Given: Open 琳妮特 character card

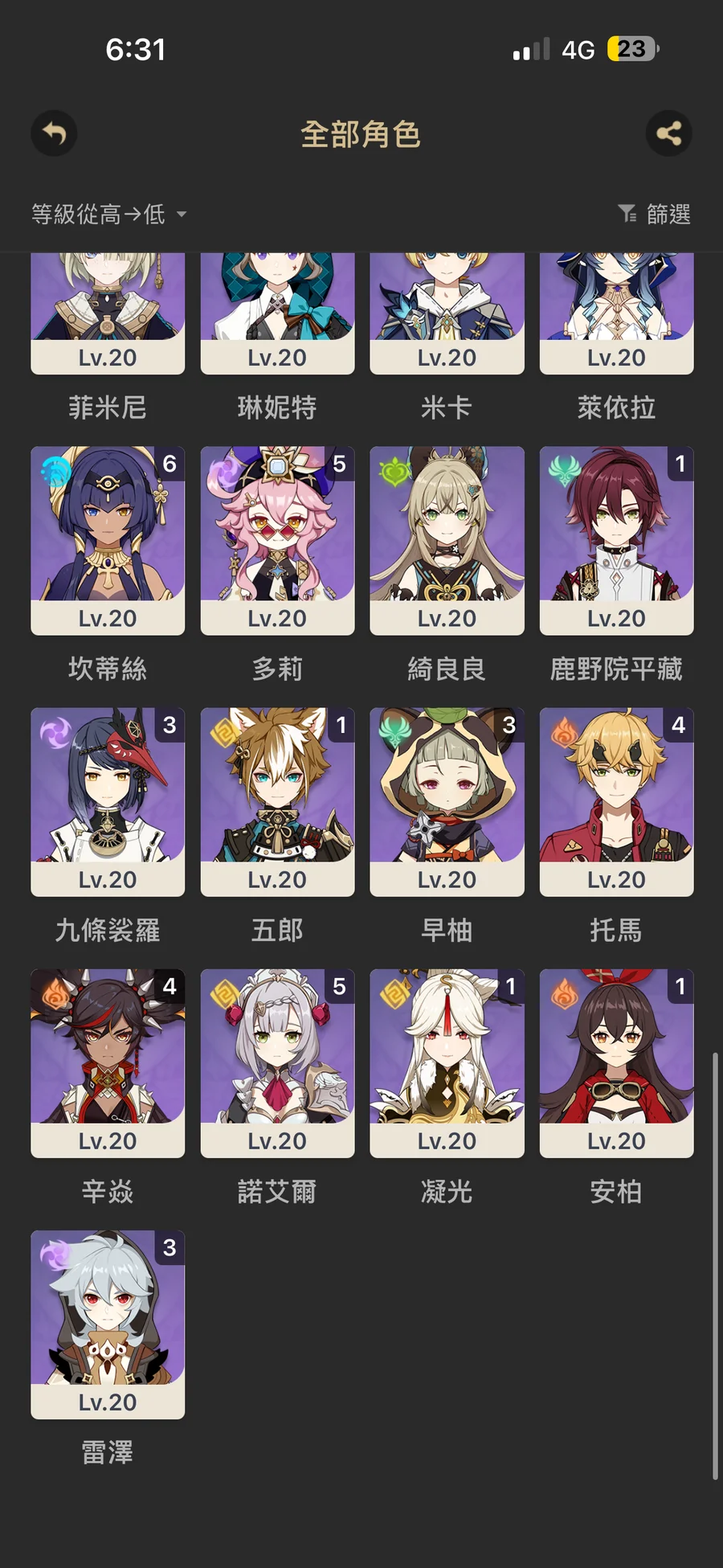Looking at the screenshot, I should 277,313.
